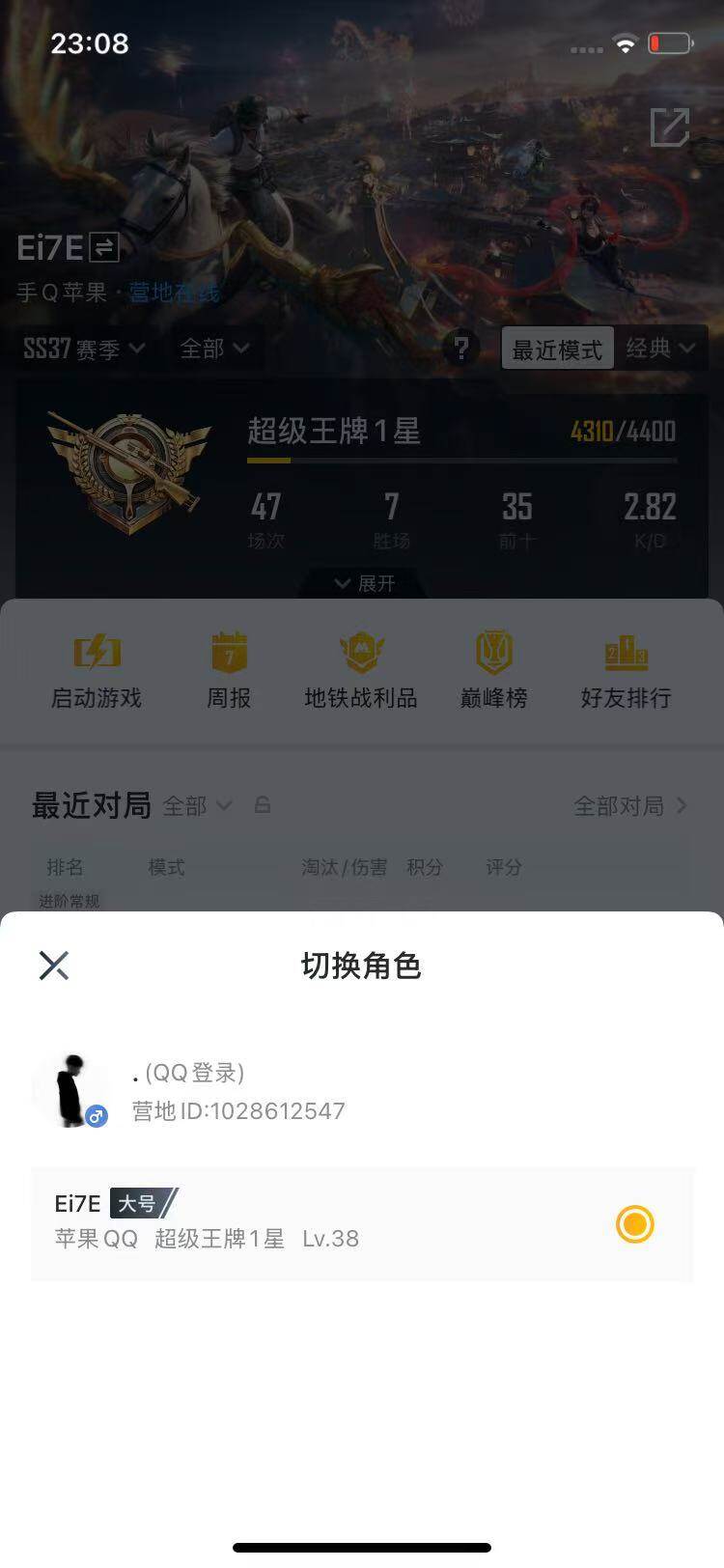The image size is (724, 1568).
Task: Tap the account switch icon beside Ei7E
Action: point(104,248)
